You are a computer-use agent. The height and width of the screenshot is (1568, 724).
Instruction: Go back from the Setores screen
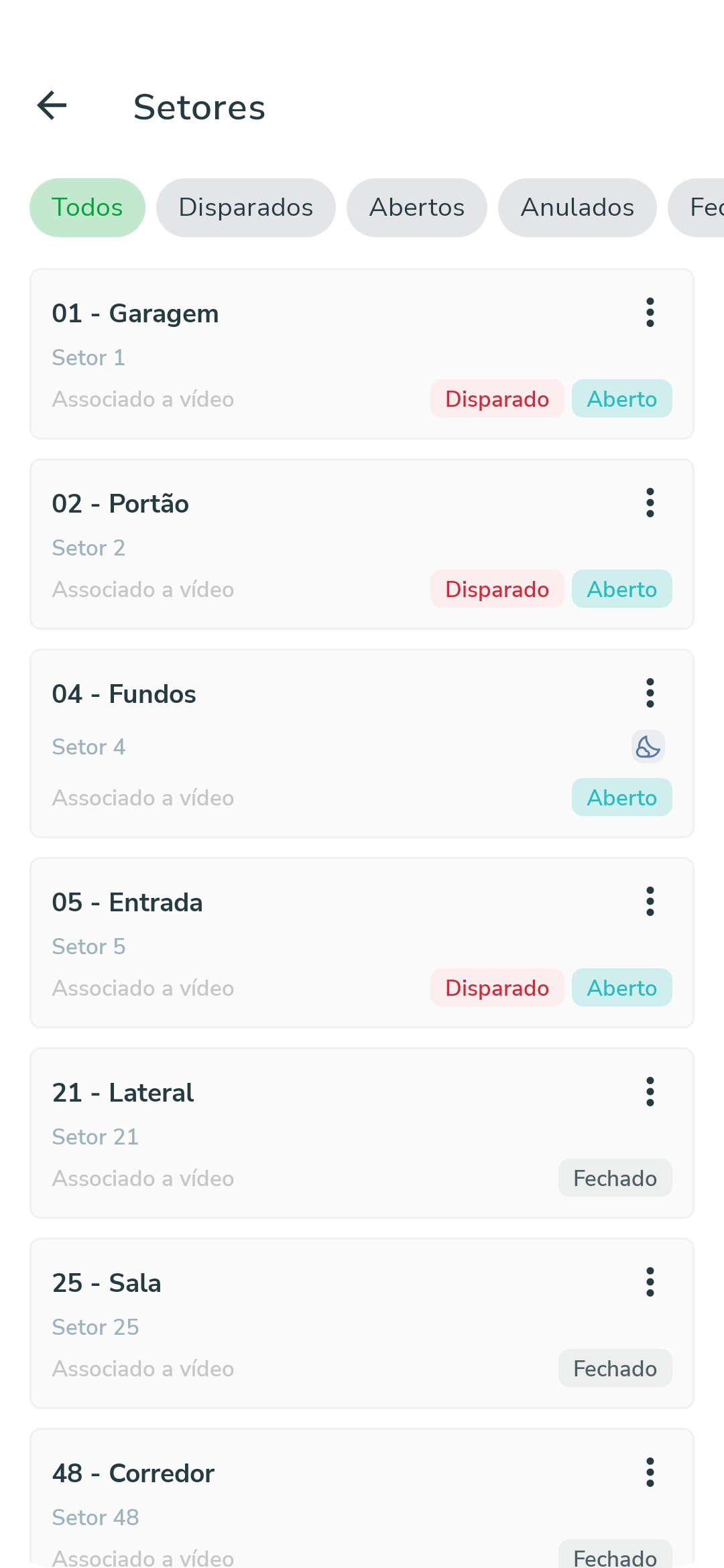point(52,106)
